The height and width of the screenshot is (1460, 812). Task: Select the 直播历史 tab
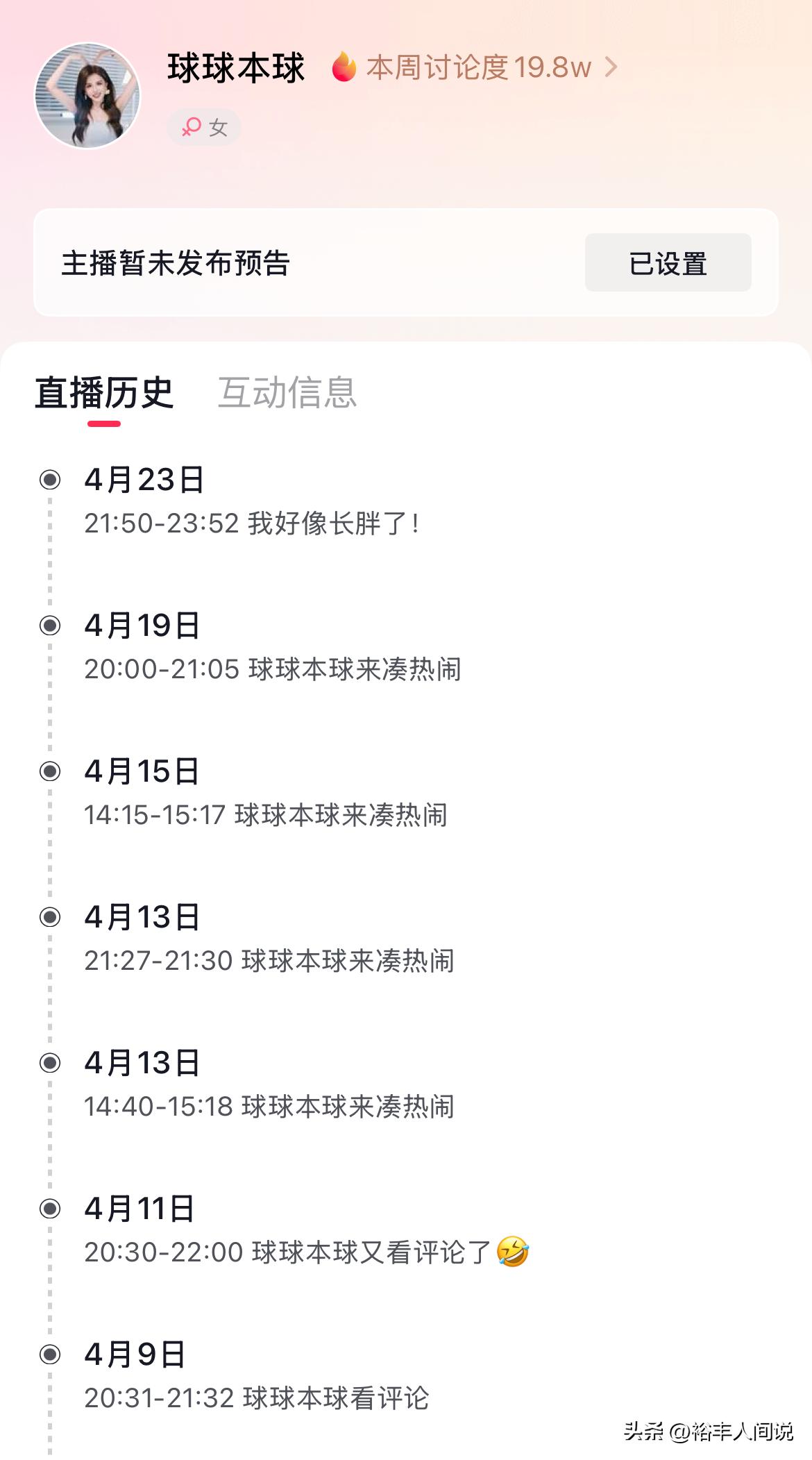click(x=104, y=392)
